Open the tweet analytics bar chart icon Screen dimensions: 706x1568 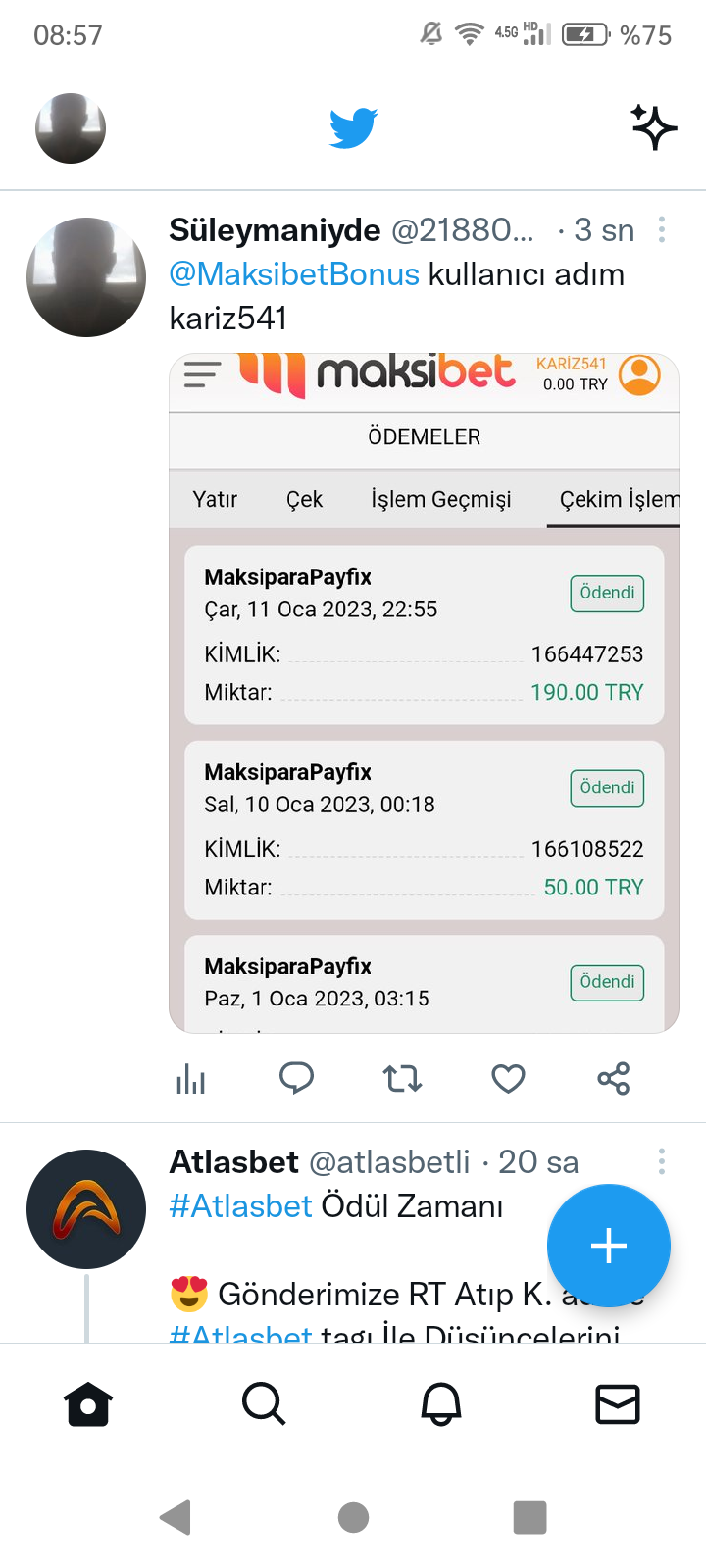pos(190,1078)
